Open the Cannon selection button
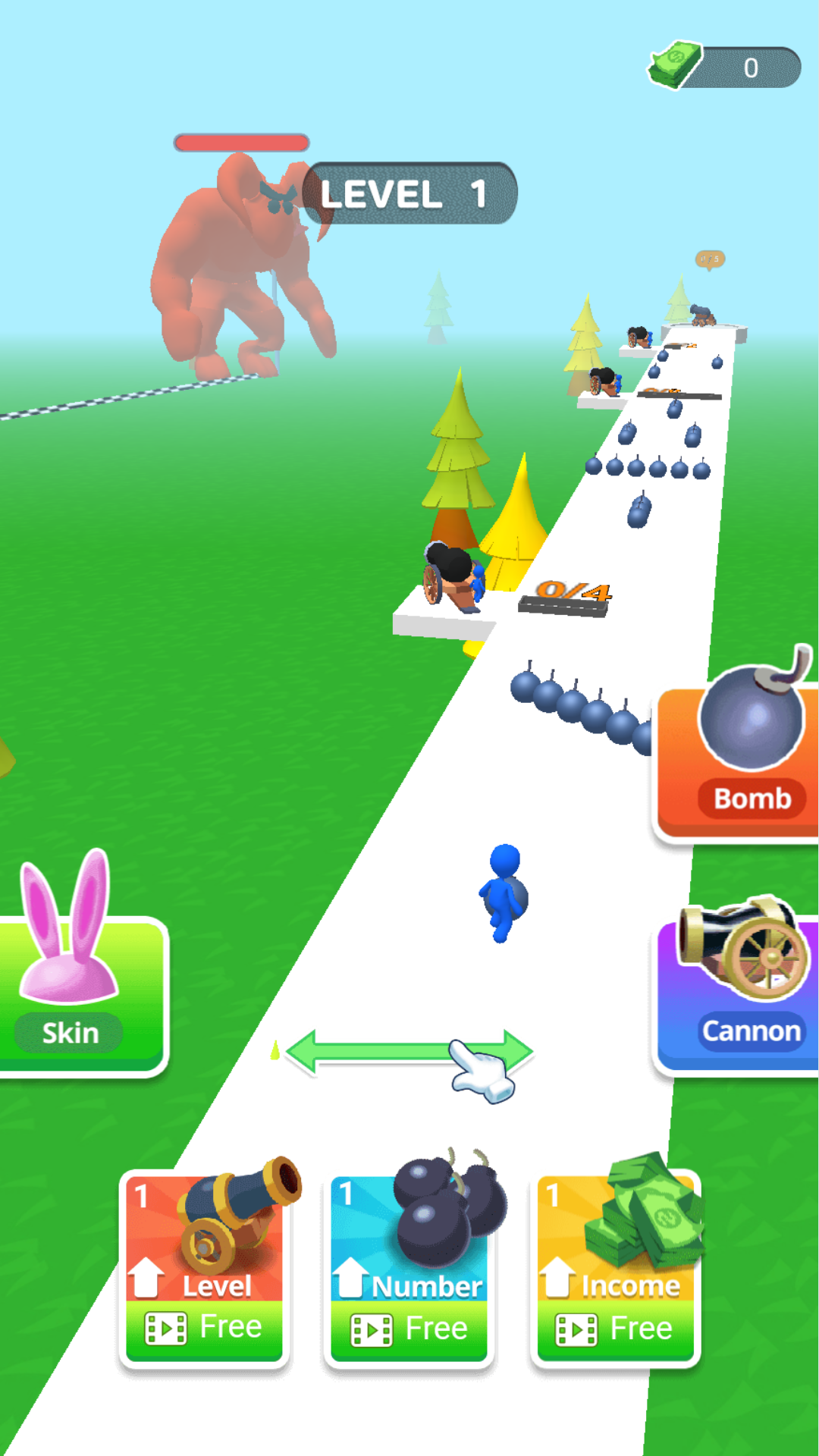Screen dimensions: 819x1456 coord(737,993)
